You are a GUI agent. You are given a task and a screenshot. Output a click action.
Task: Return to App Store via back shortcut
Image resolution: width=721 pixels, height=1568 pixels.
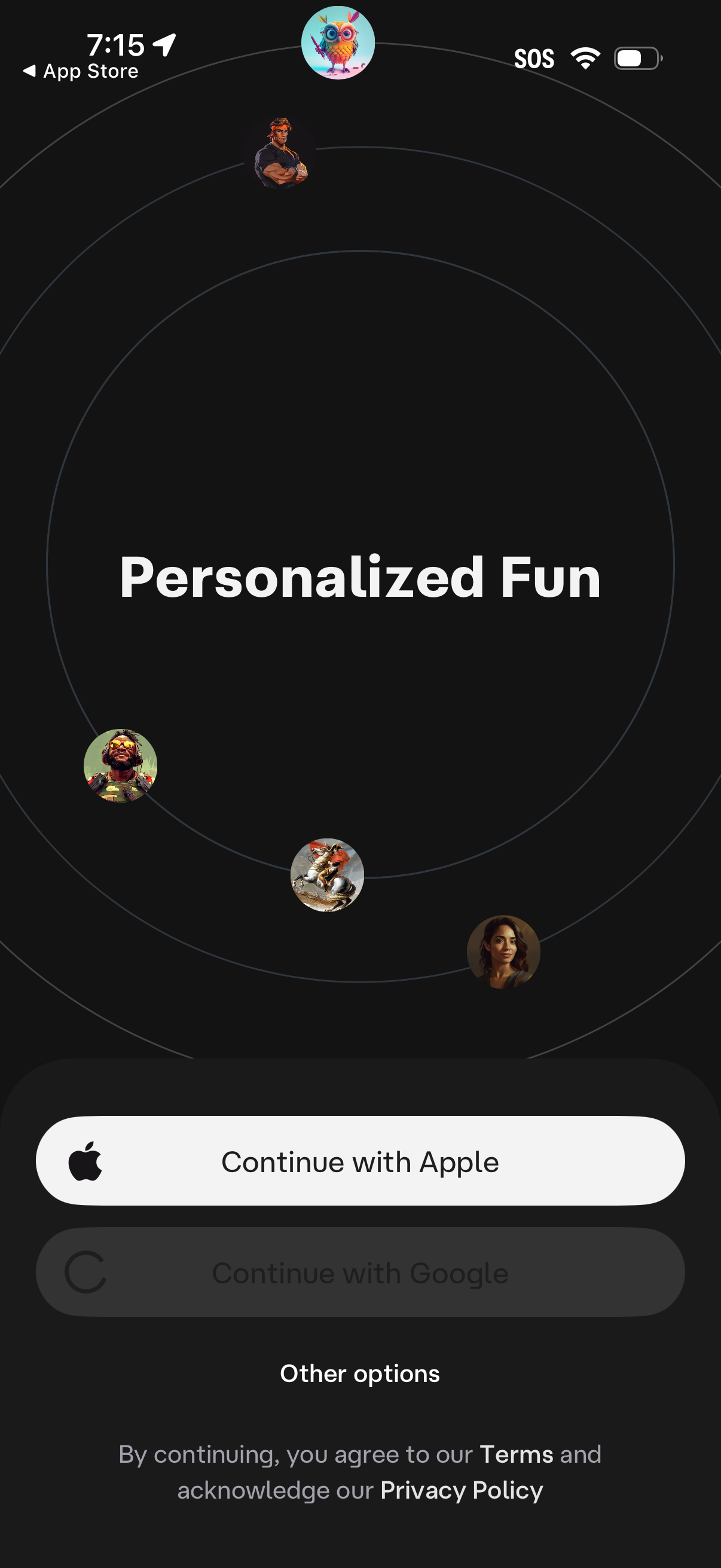coord(80,71)
